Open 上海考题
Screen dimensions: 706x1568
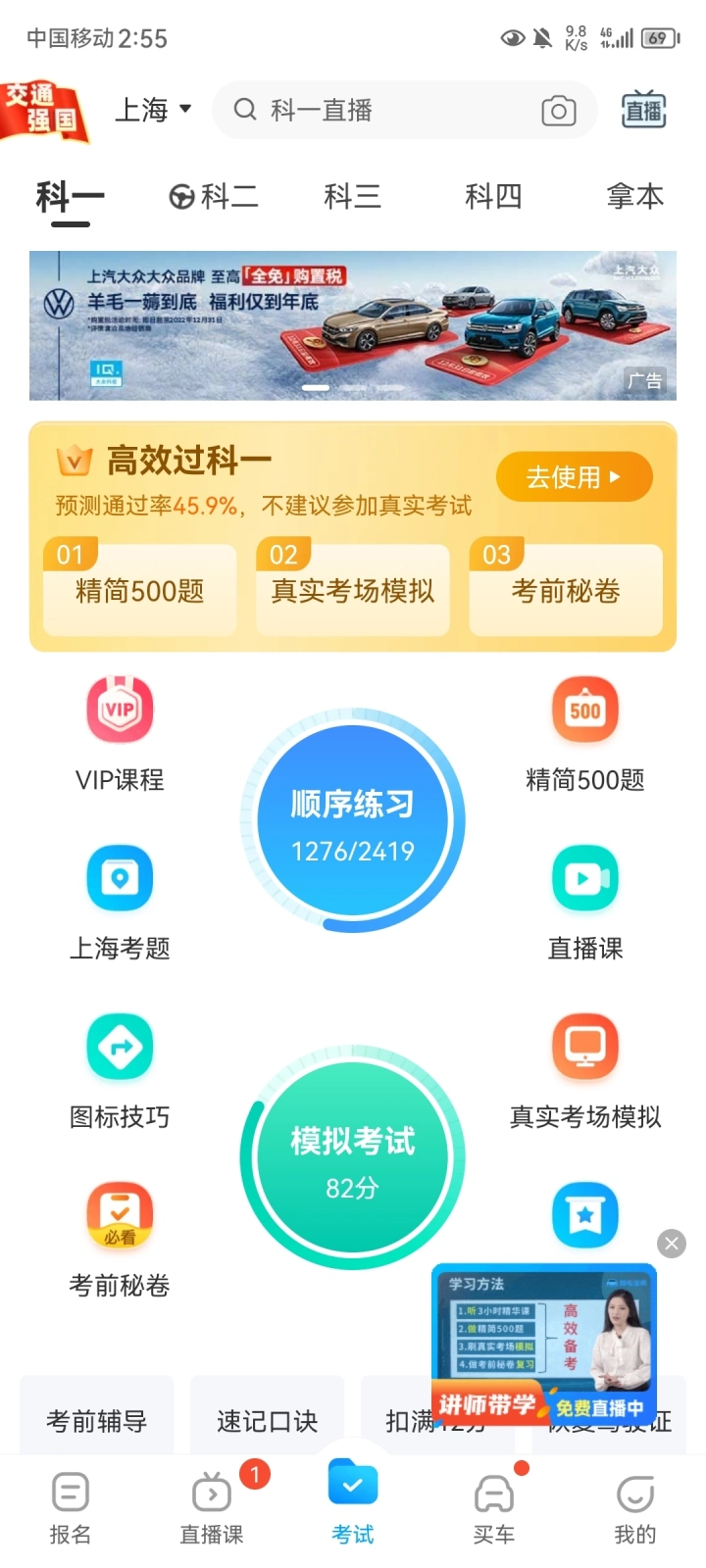coord(120,904)
